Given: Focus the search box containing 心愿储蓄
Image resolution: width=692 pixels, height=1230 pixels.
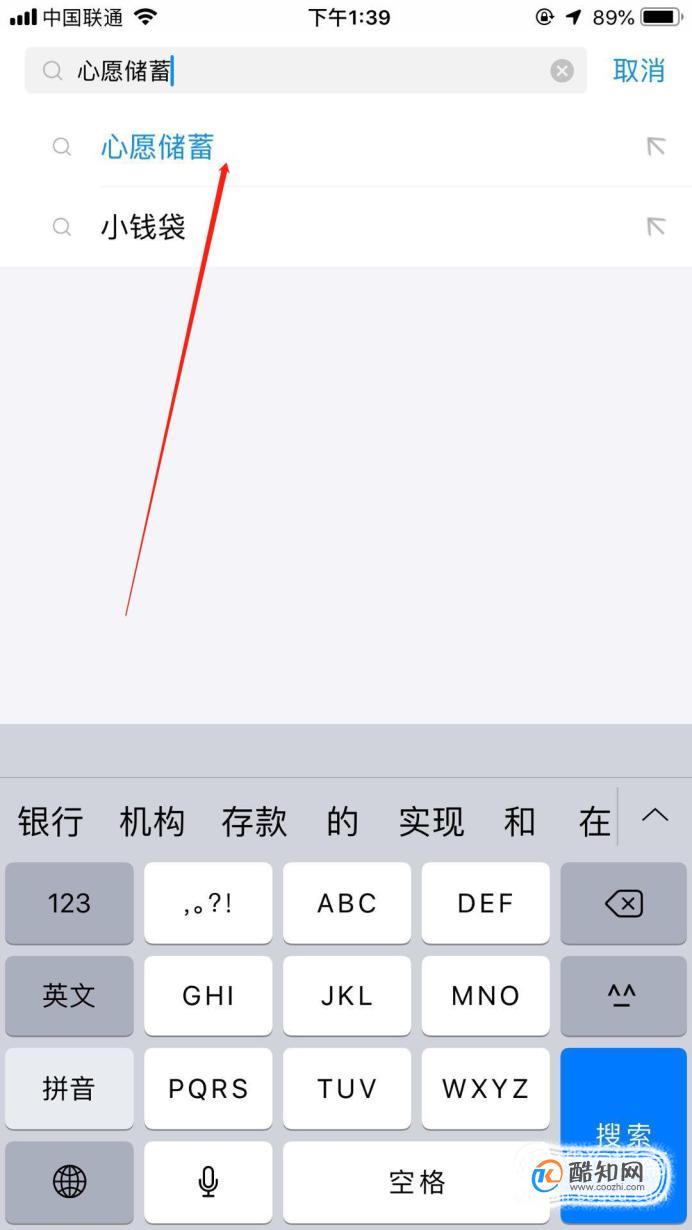Looking at the screenshot, I should pyautogui.click(x=300, y=71).
